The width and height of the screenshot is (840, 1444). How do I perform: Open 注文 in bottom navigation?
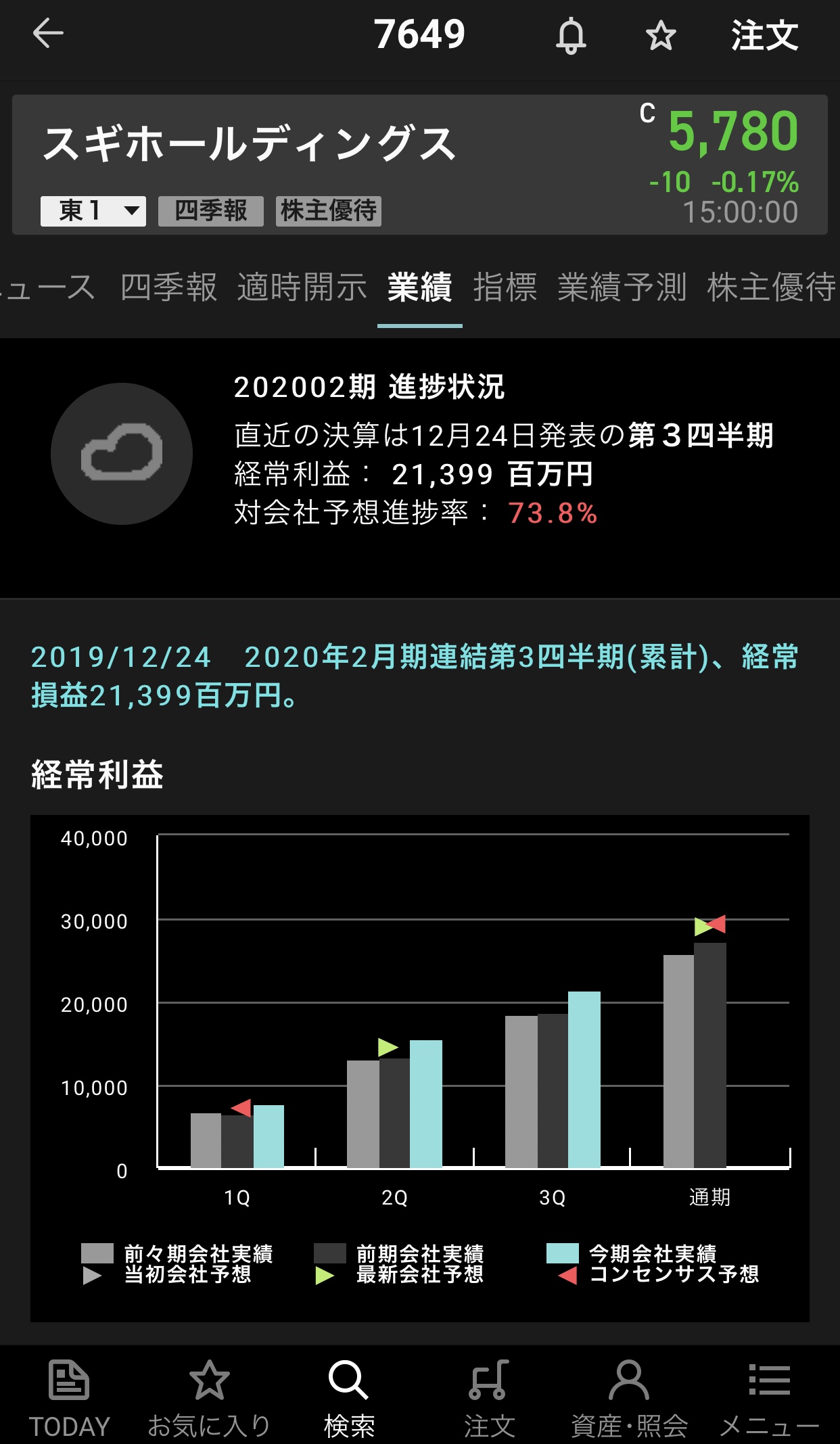(x=489, y=1397)
